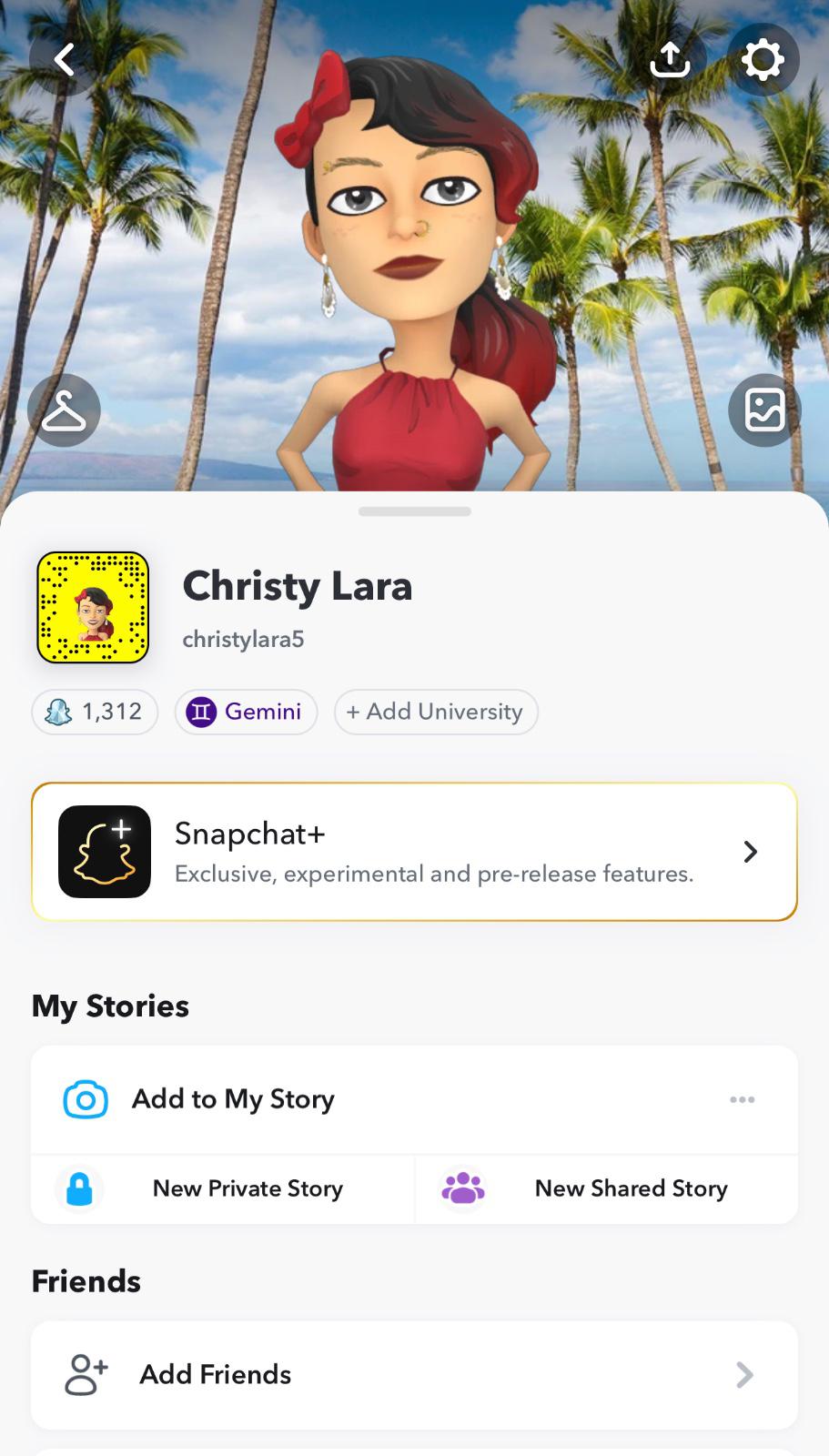This screenshot has height=1456, width=829.
Task: Change Bitmoji outfit with hanger icon
Action: click(x=64, y=410)
